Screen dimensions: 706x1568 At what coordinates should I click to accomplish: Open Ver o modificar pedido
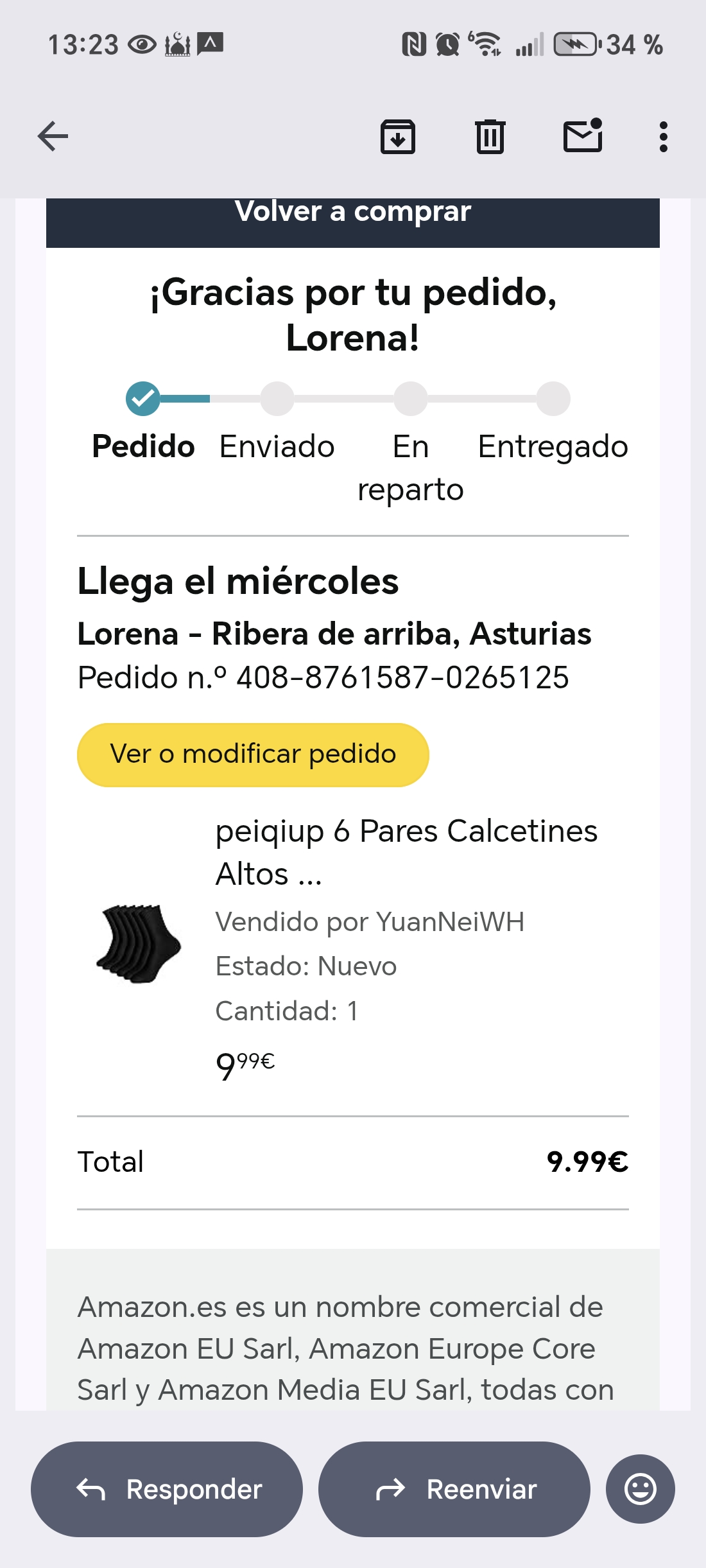coord(253,754)
